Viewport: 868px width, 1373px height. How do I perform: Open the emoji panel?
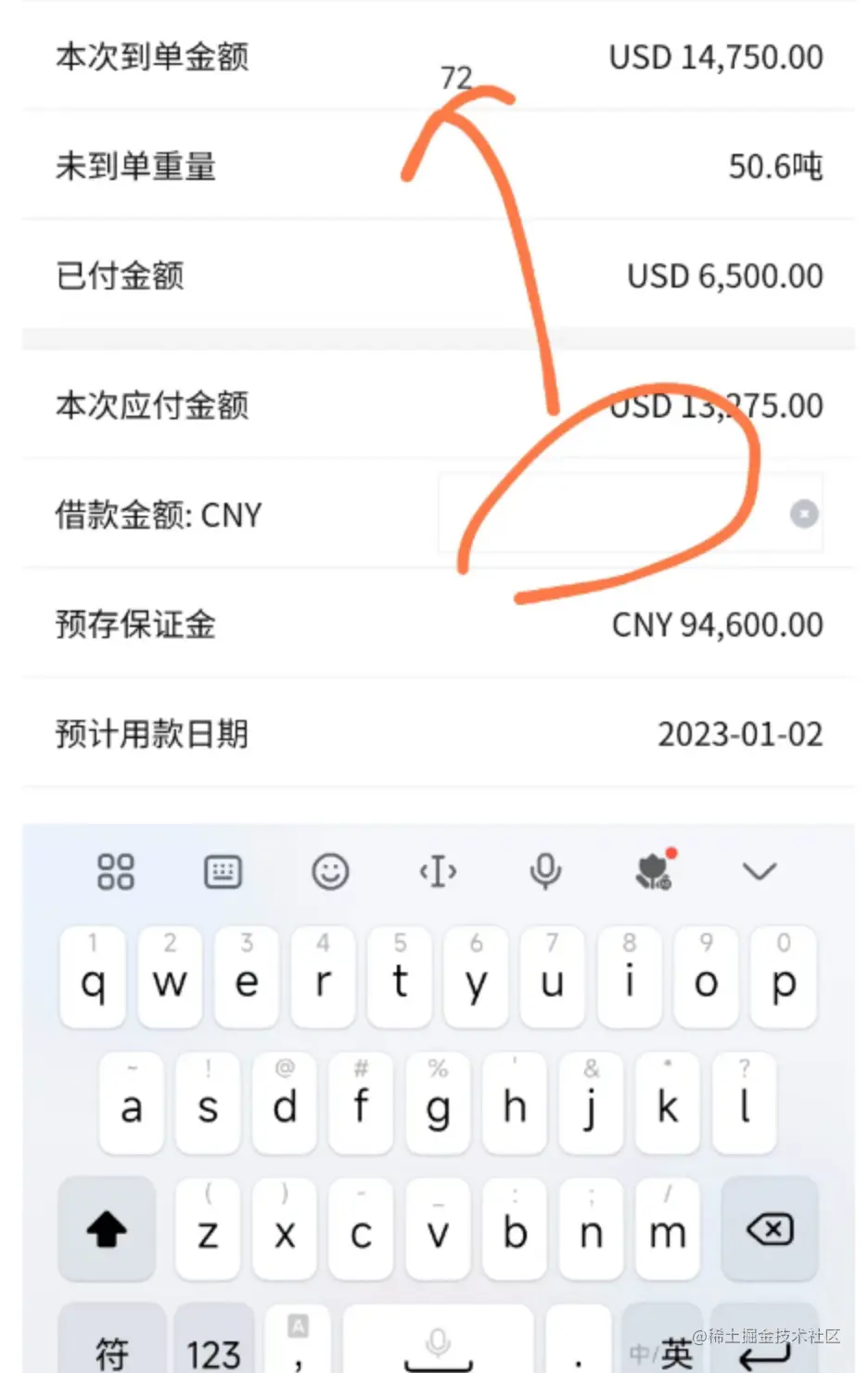(330, 871)
